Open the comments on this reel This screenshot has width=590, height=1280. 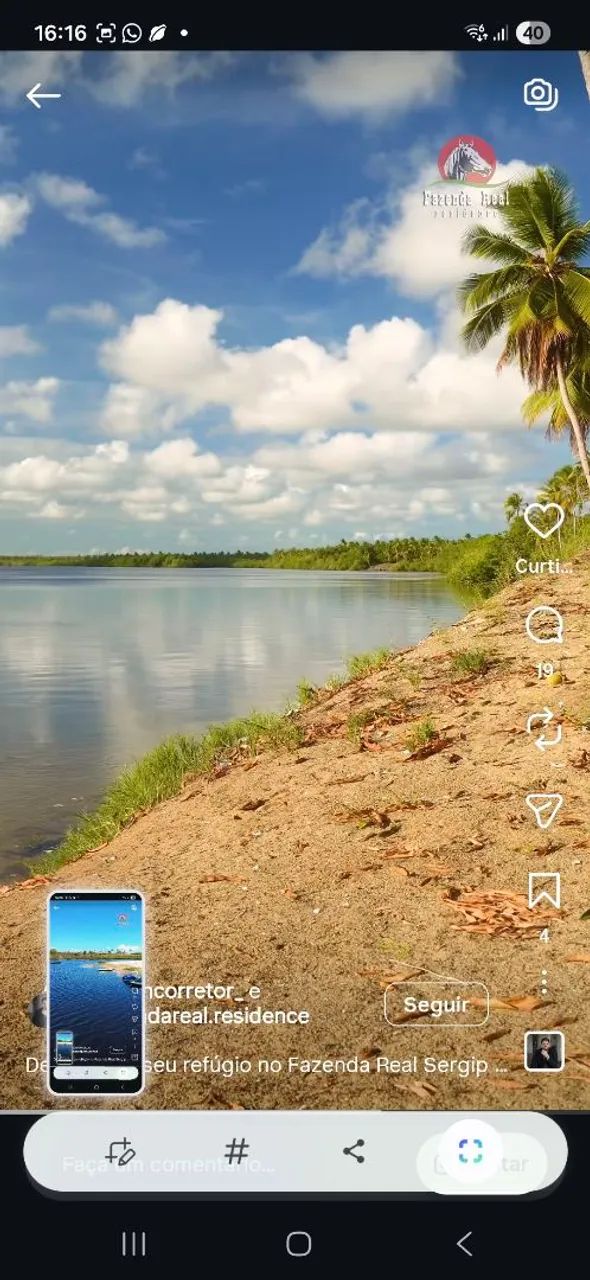pos(544,627)
